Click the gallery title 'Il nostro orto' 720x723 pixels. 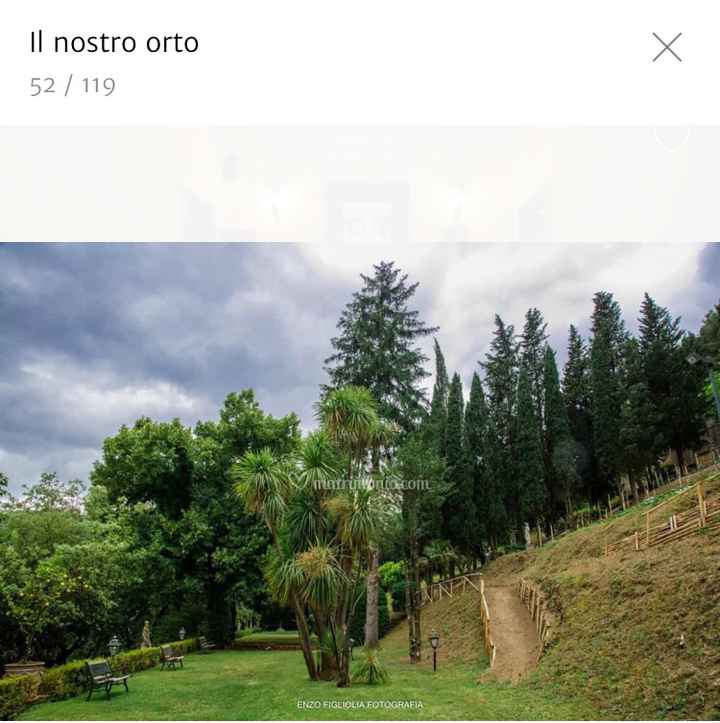[x=115, y=43]
